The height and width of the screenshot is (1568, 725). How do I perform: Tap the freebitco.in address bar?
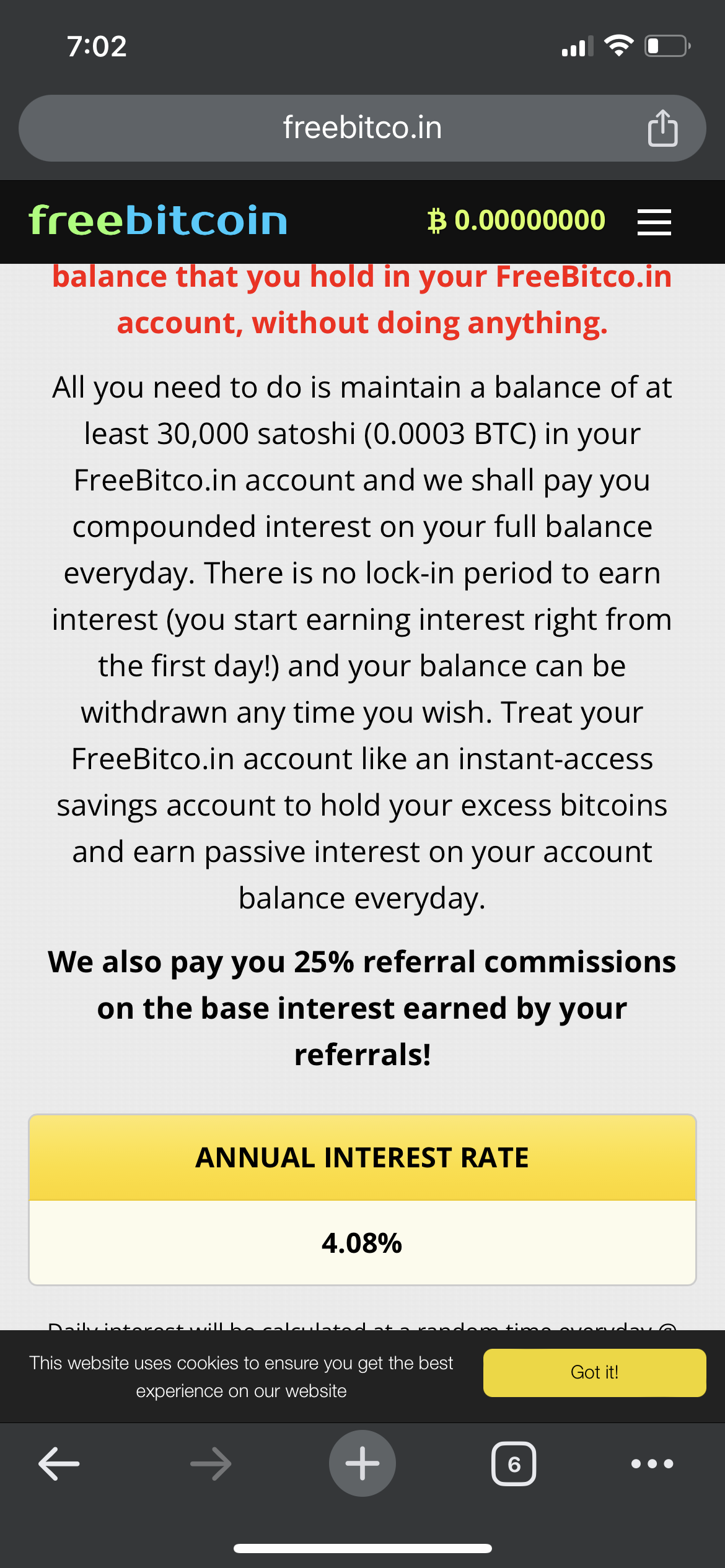point(362,128)
